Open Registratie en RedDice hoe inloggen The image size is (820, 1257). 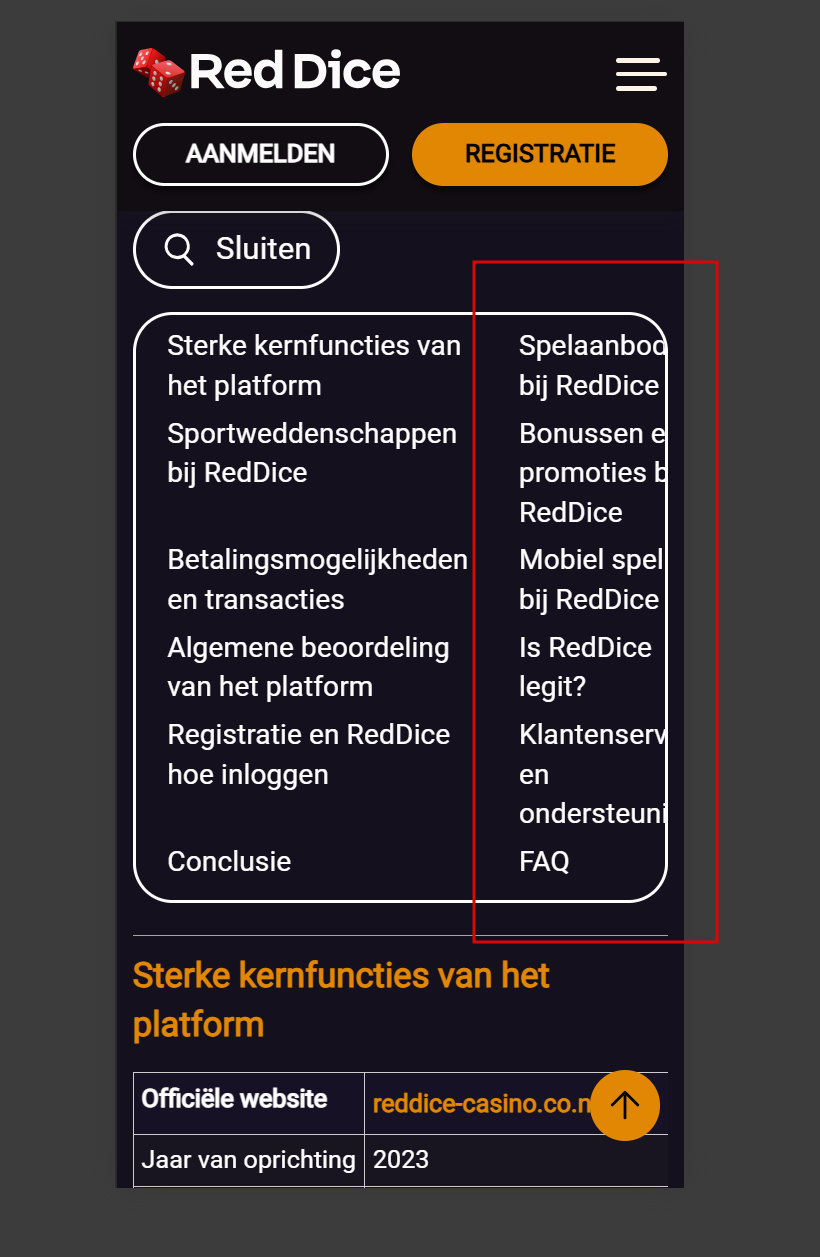[x=308, y=754]
